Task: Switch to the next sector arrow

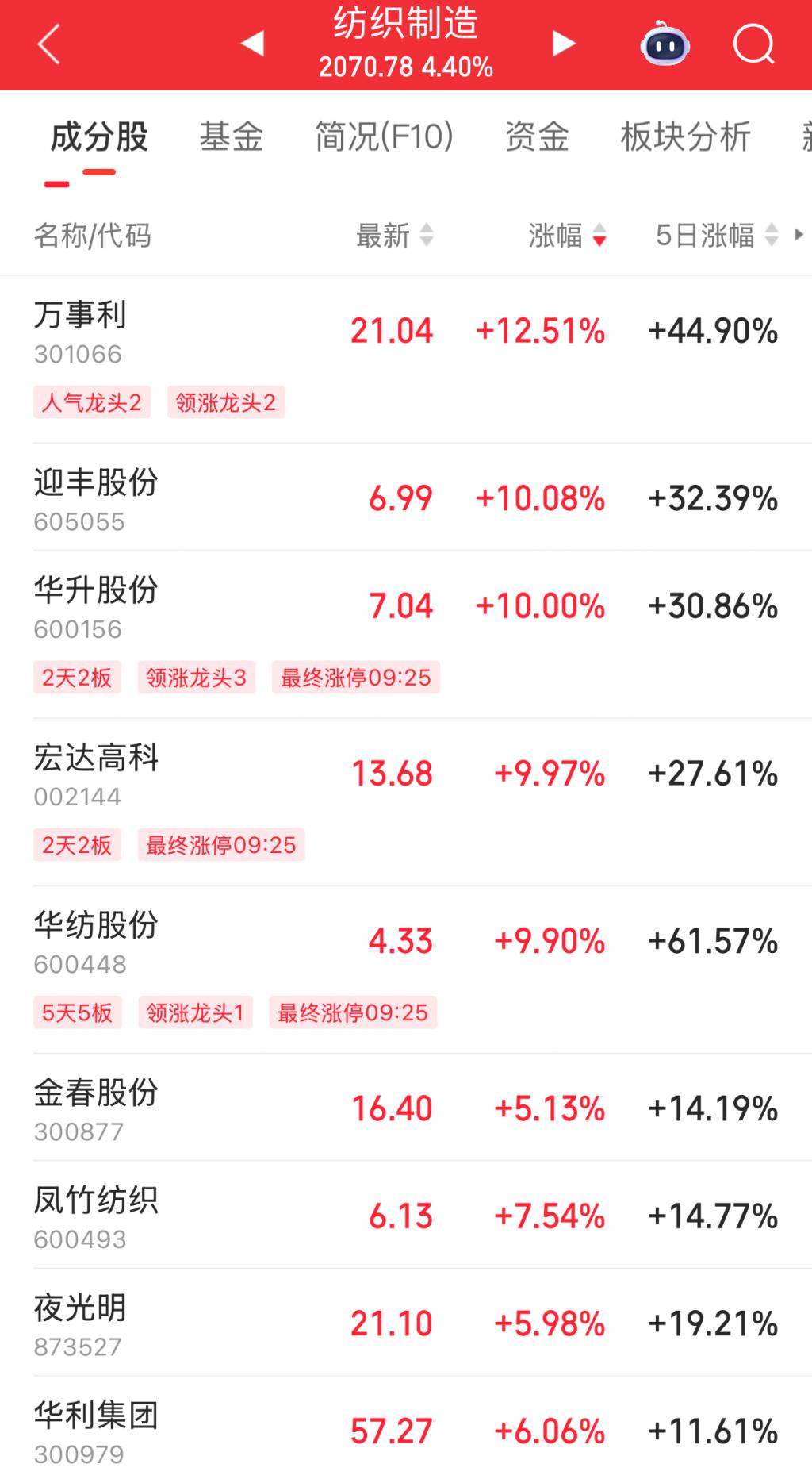Action: [564, 43]
